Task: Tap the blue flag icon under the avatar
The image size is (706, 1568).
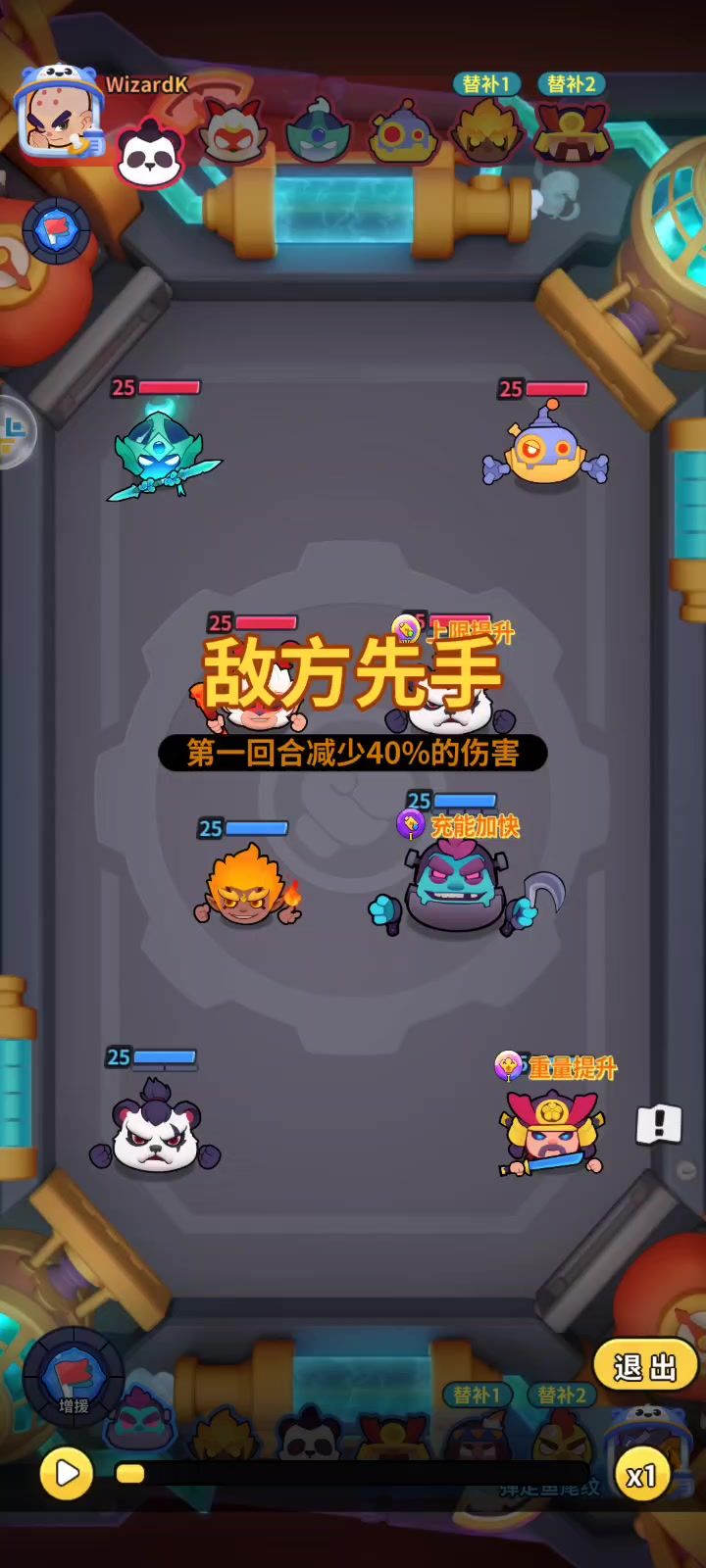Action: coord(57,231)
